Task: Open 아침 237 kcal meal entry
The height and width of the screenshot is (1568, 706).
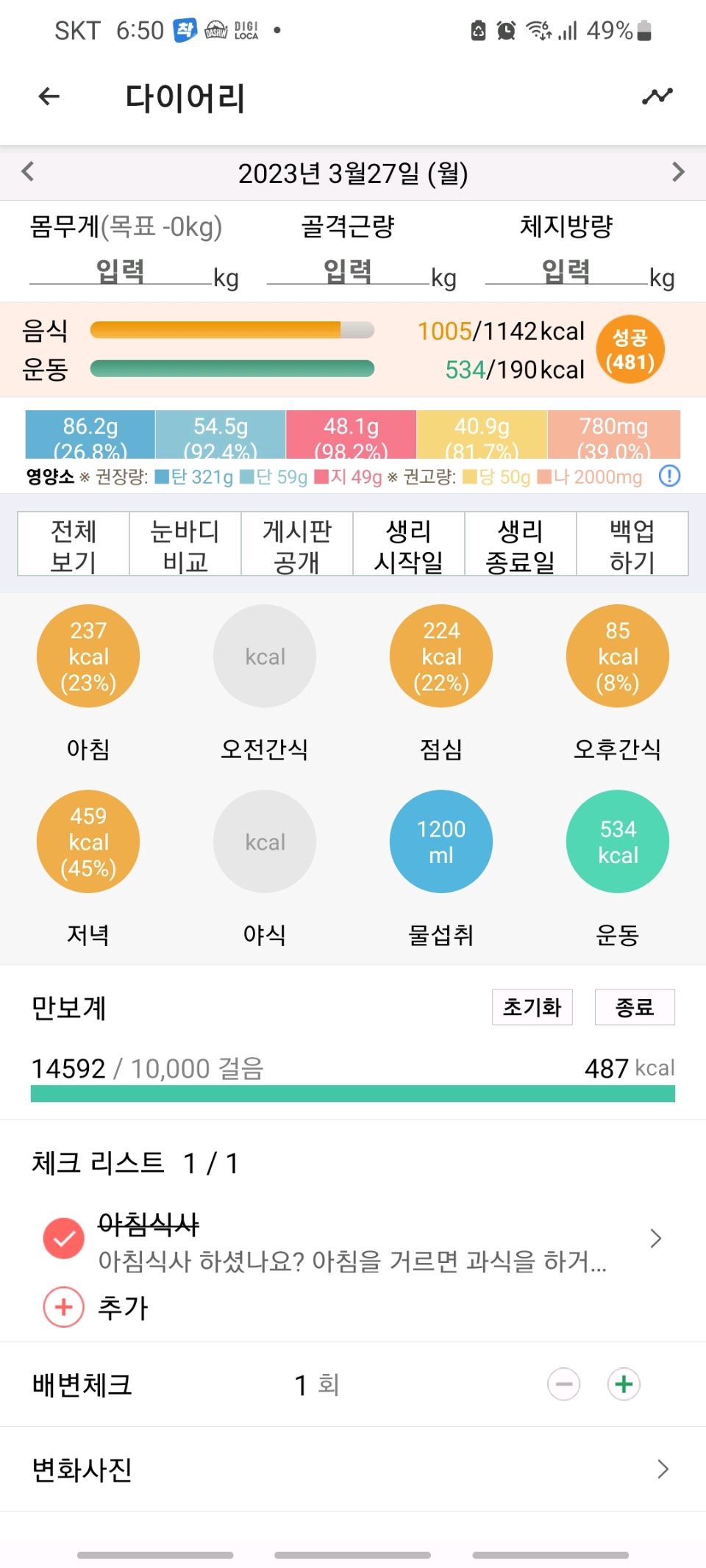Action: (88, 656)
